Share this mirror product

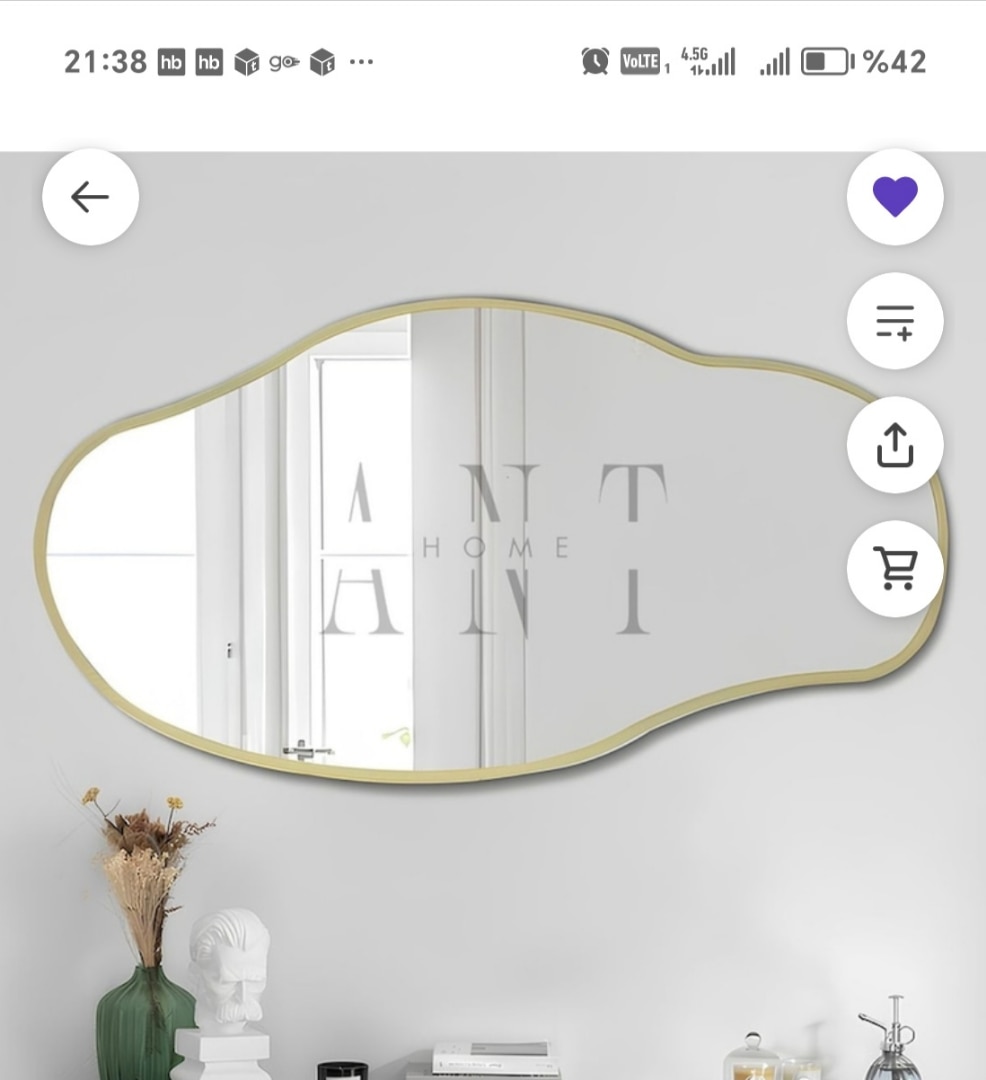coord(894,445)
